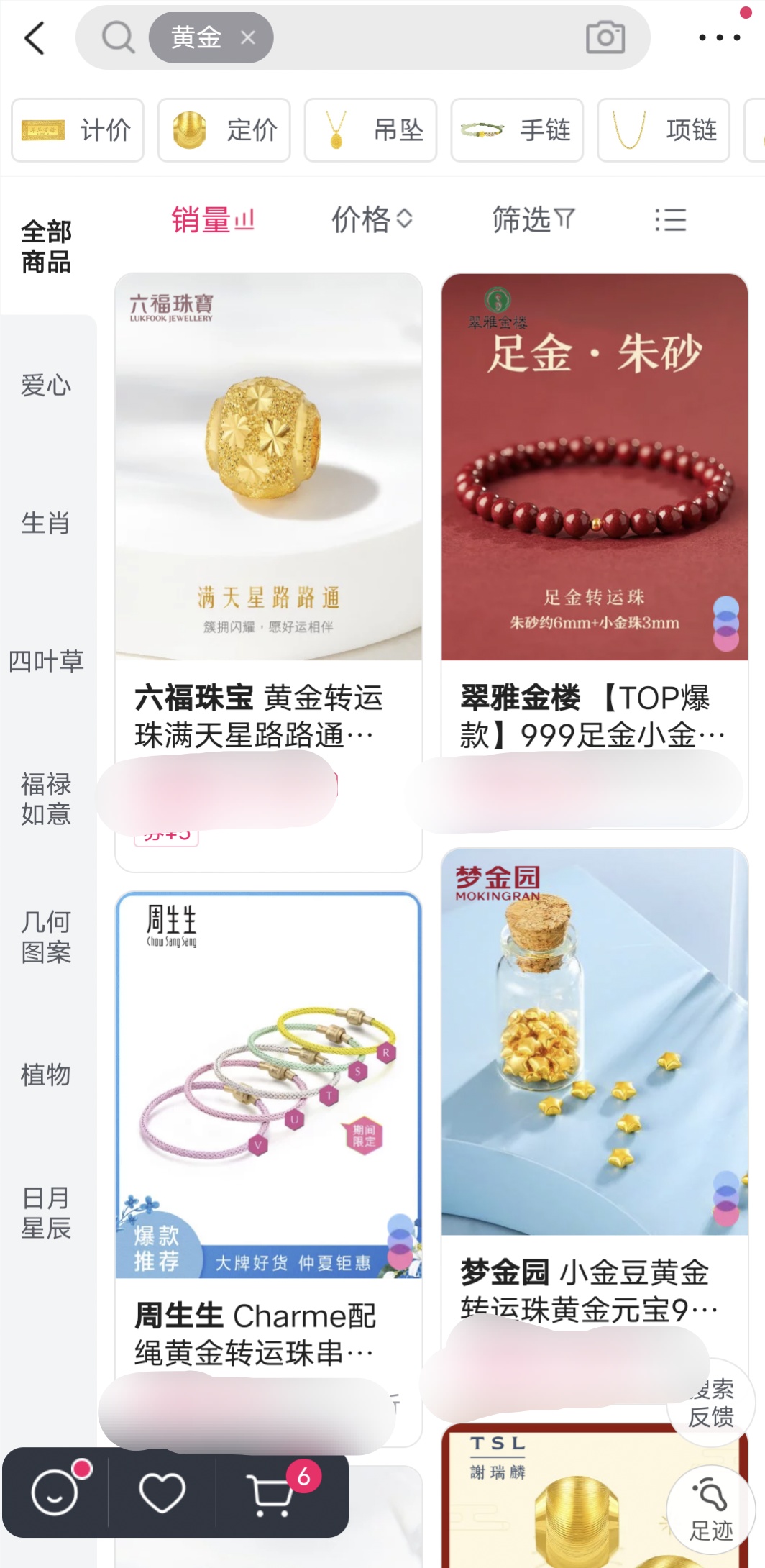Screen dimensions: 765x1568
Task: Go back to the previous page
Action: coord(35,38)
